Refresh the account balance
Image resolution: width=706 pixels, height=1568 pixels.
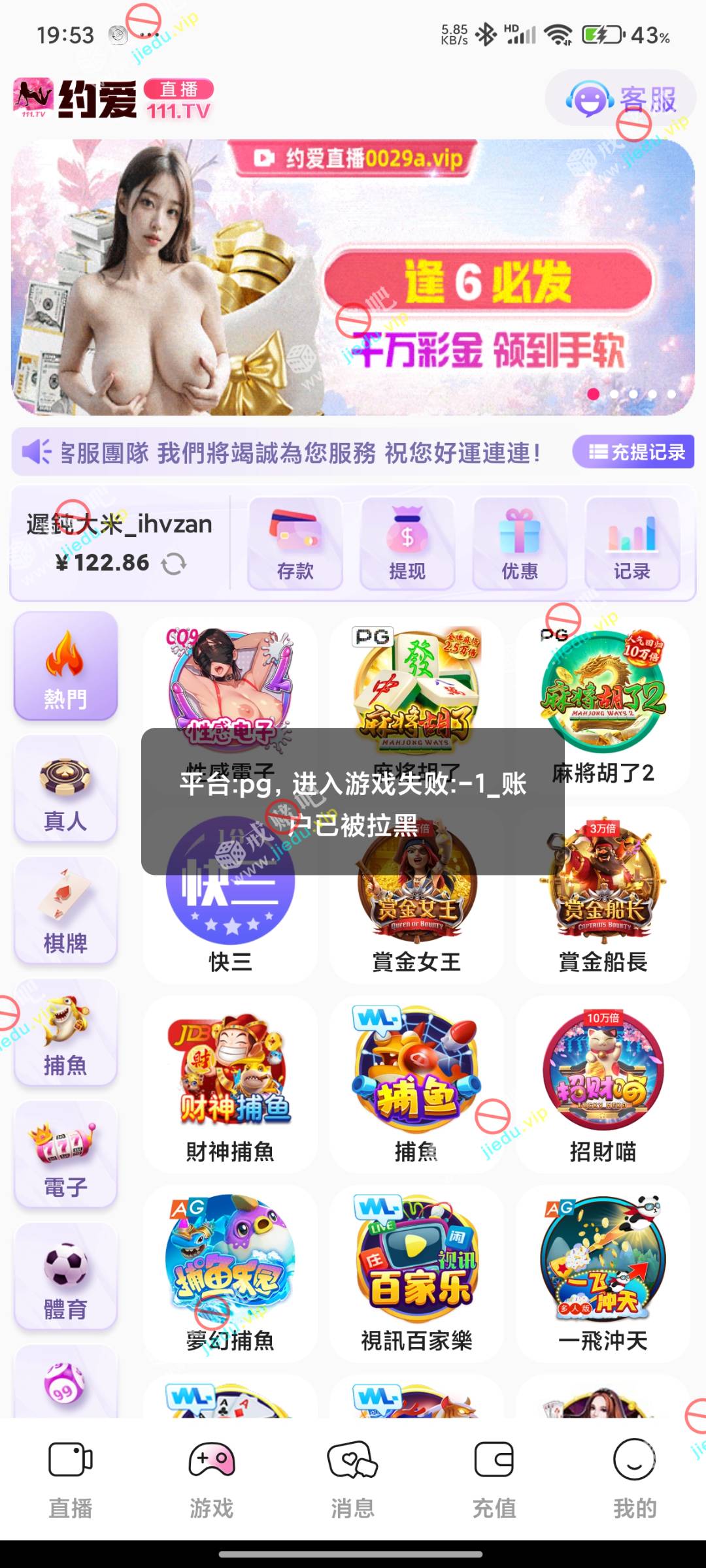coord(174,563)
